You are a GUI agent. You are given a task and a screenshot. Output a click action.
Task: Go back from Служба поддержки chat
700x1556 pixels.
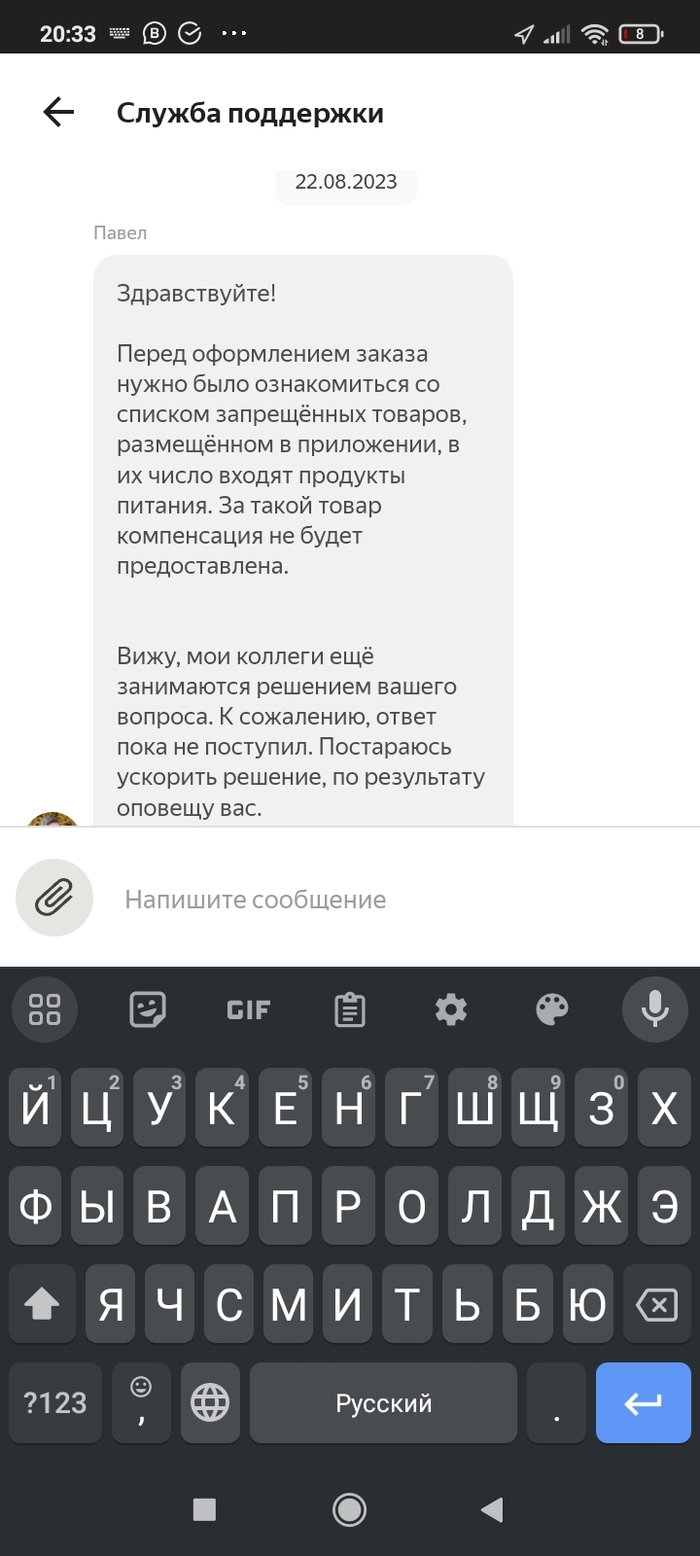tap(58, 113)
